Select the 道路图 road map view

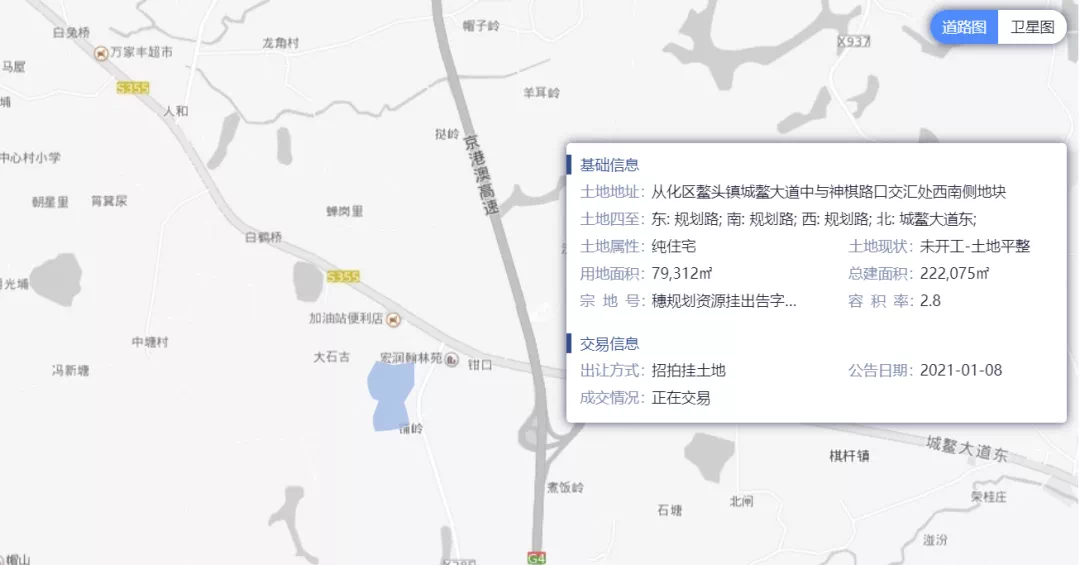pos(965,27)
